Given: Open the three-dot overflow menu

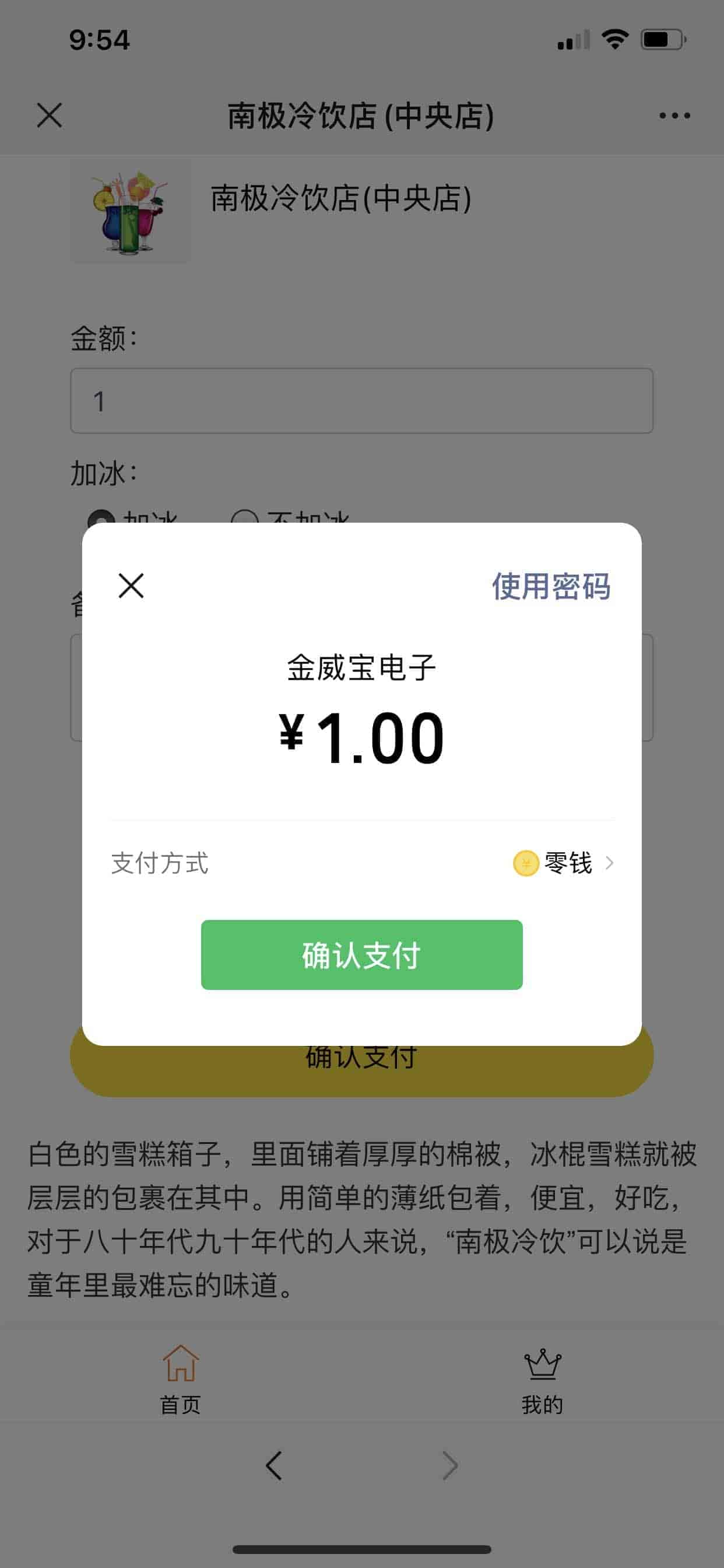Looking at the screenshot, I should (674, 116).
